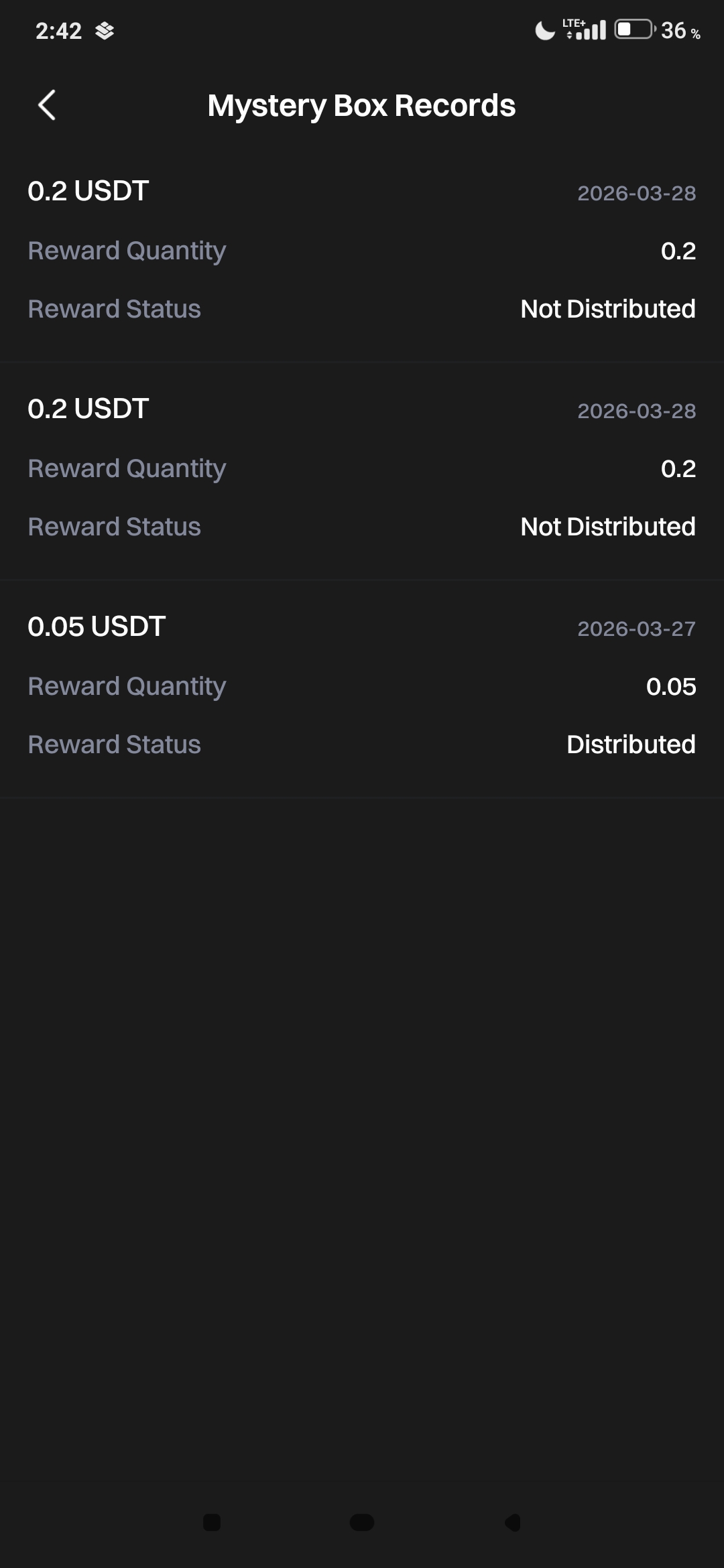Viewport: 724px width, 1568px height.
Task: Go back from Mystery Box Records
Action: [47, 105]
